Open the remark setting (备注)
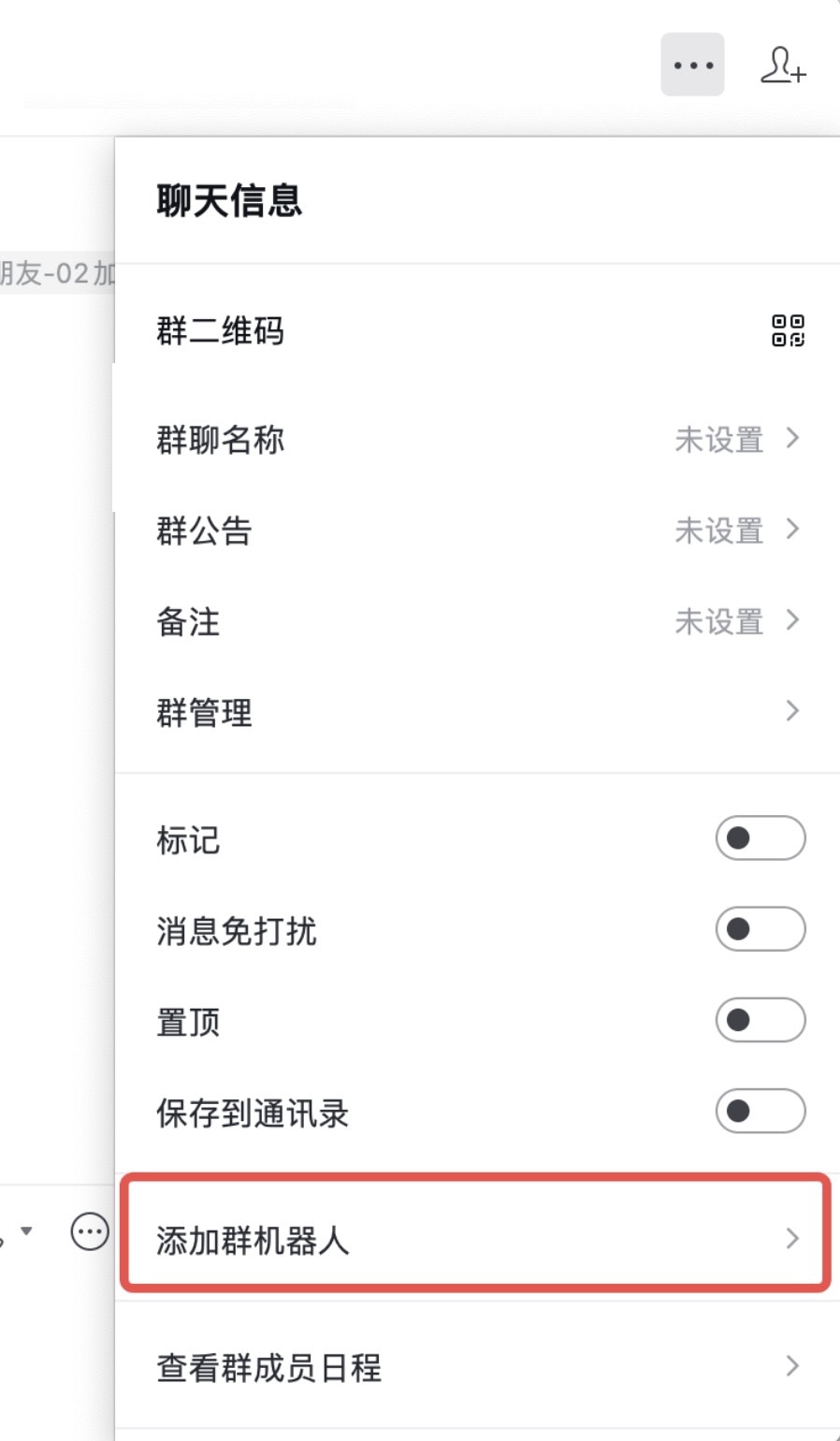The height and width of the screenshot is (1441, 840). click(x=477, y=621)
